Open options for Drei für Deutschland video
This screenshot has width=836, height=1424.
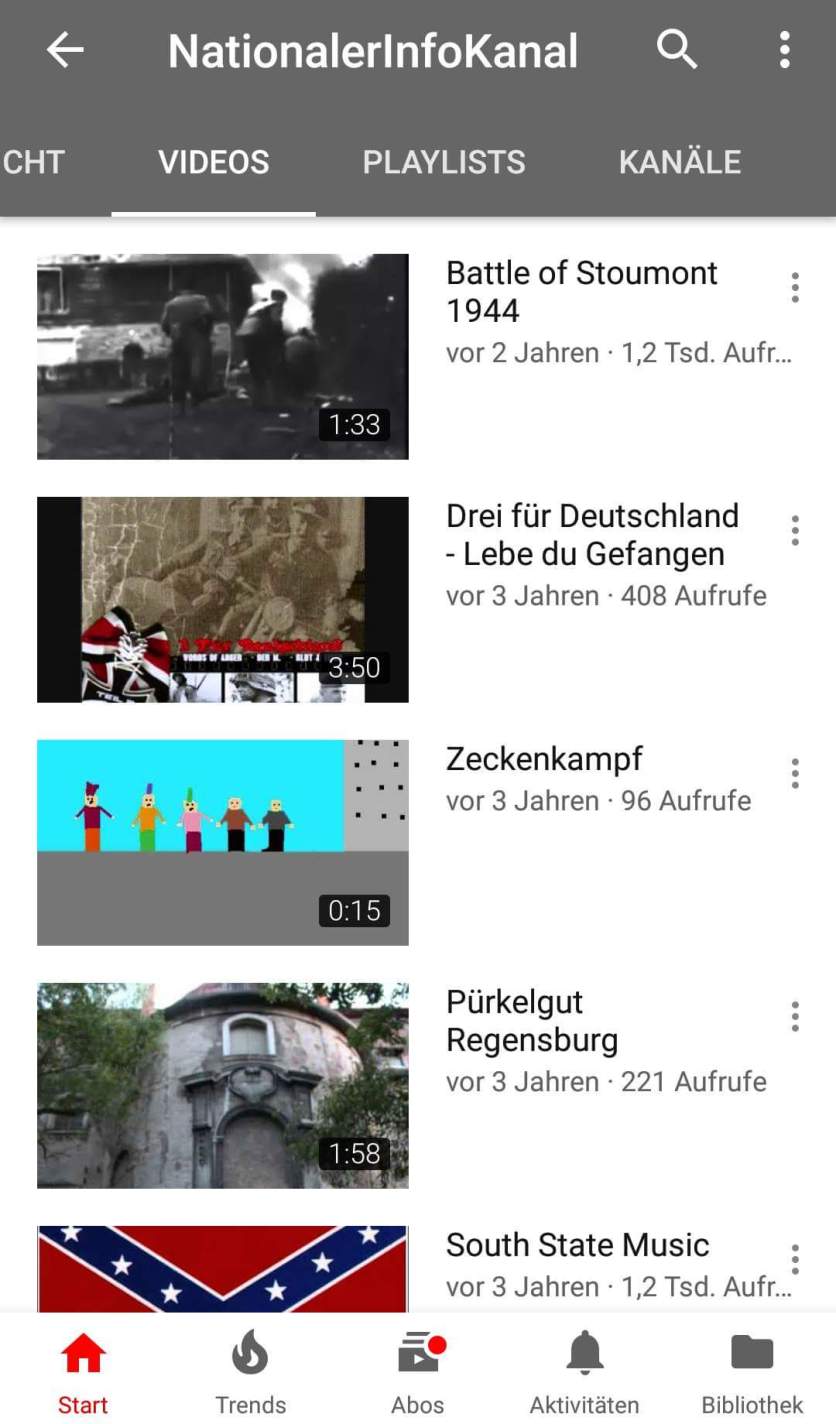coord(795,530)
